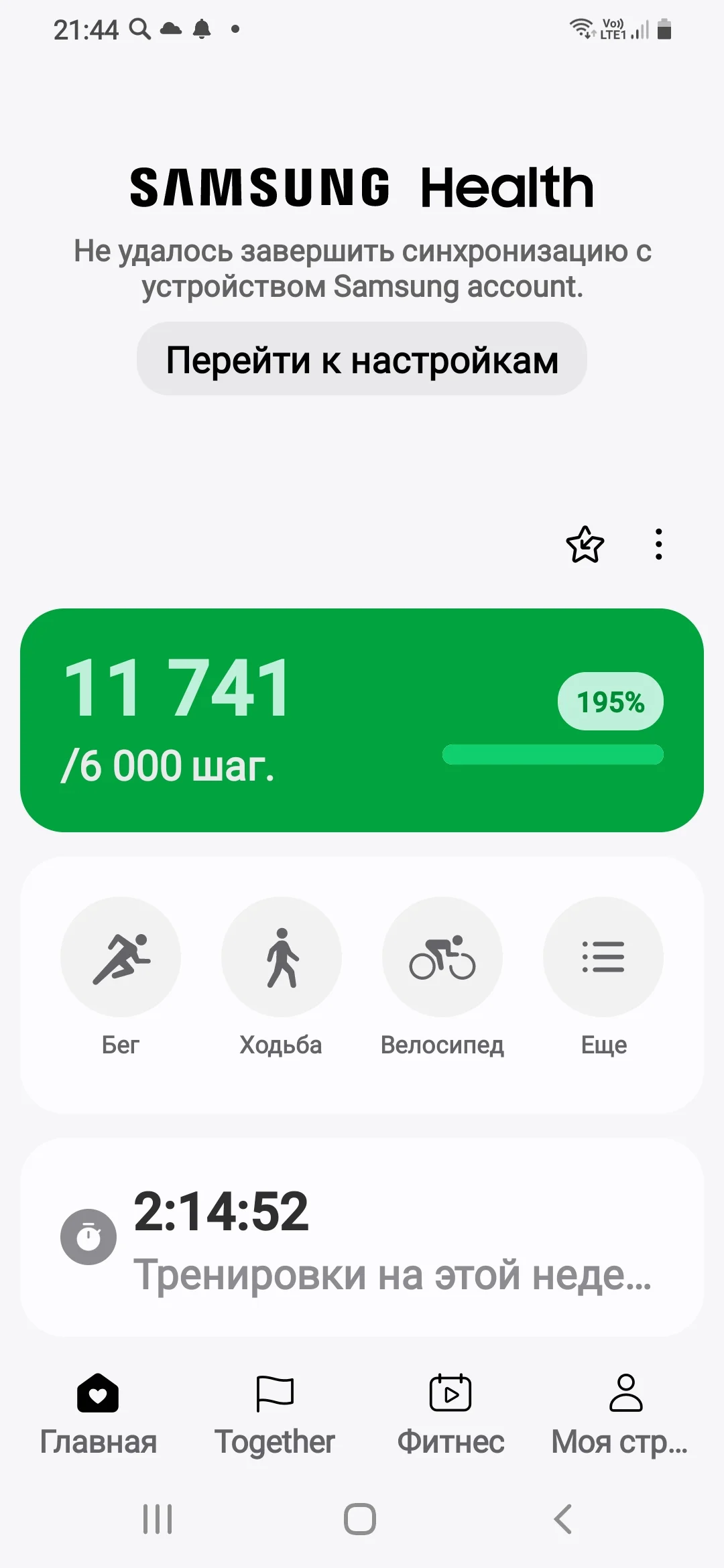
Task: Click the stopwatch icon next to workout time
Action: 88,1236
